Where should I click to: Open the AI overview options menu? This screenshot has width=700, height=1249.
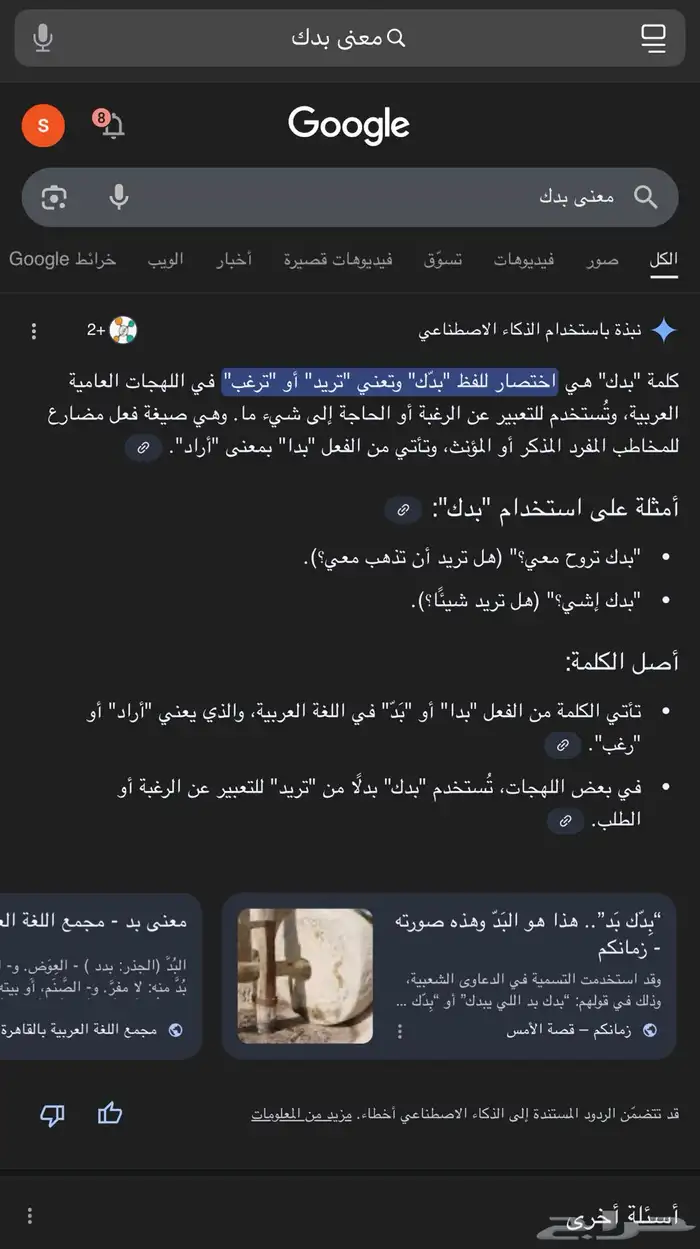pyautogui.click(x=34, y=330)
